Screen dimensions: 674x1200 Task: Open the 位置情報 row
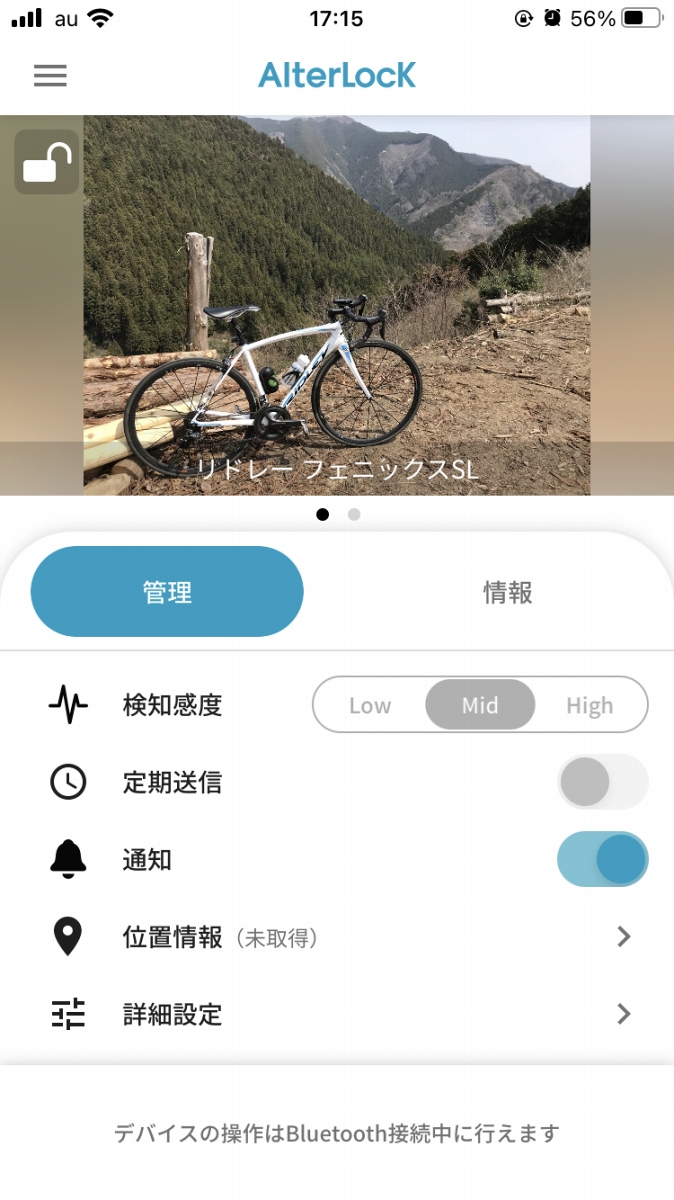(x=337, y=937)
